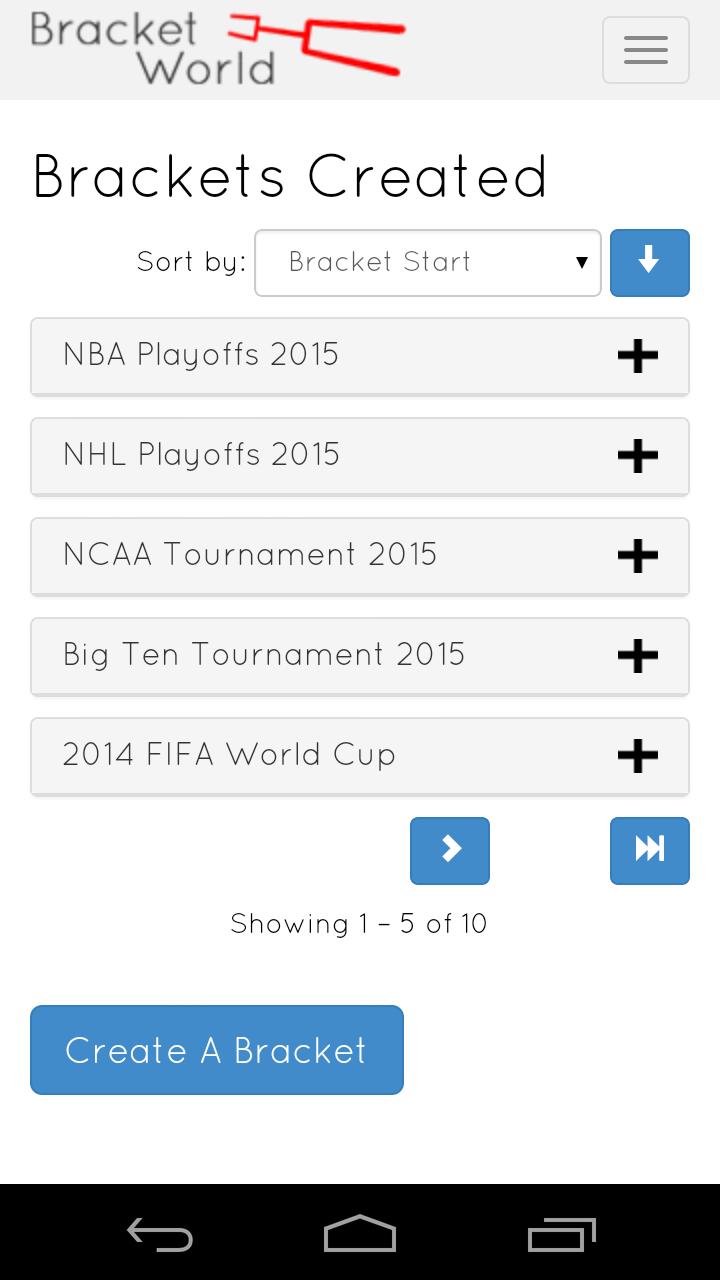Viewport: 720px width, 1280px height.
Task: Expand the NBA Playoffs 2015 bracket
Action: coord(637,356)
